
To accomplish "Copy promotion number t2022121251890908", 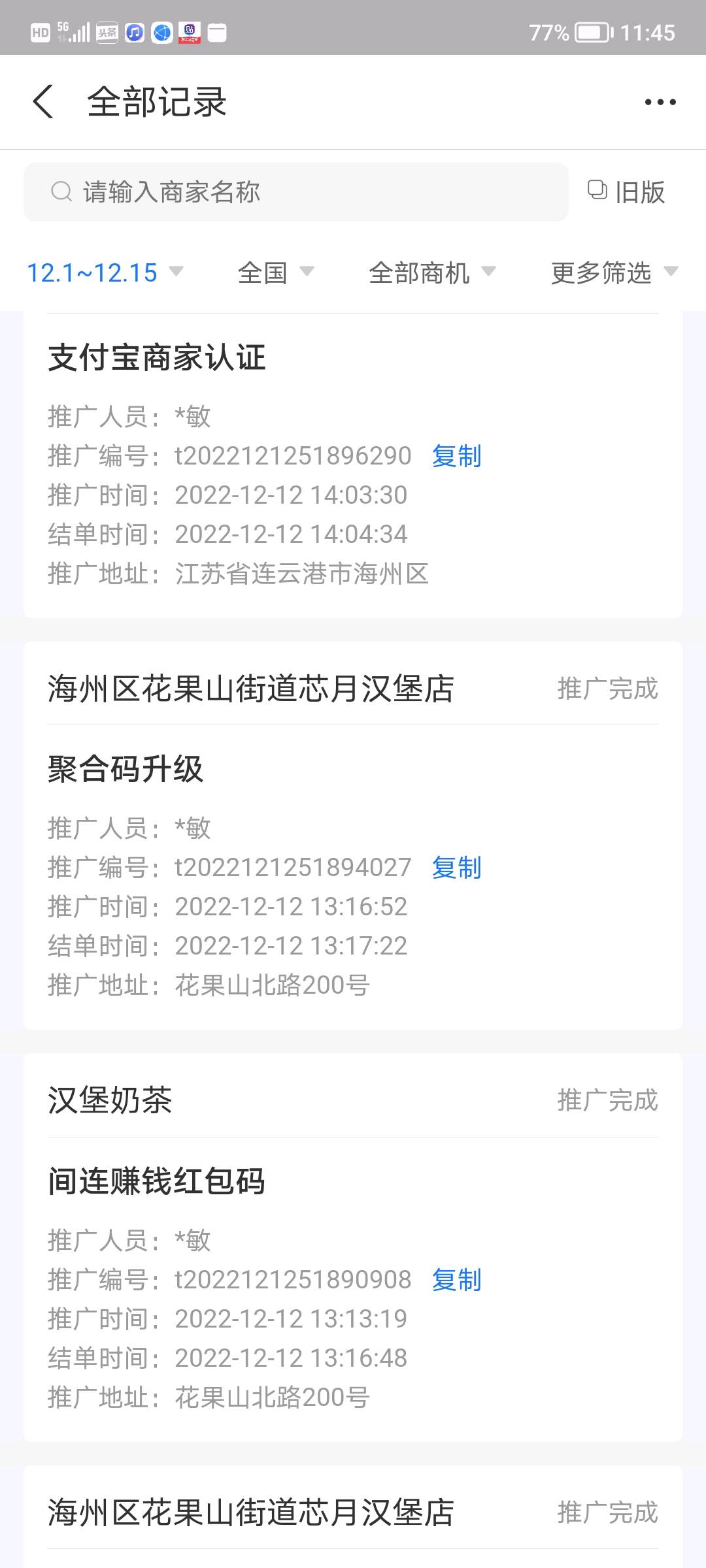I will point(456,1280).
